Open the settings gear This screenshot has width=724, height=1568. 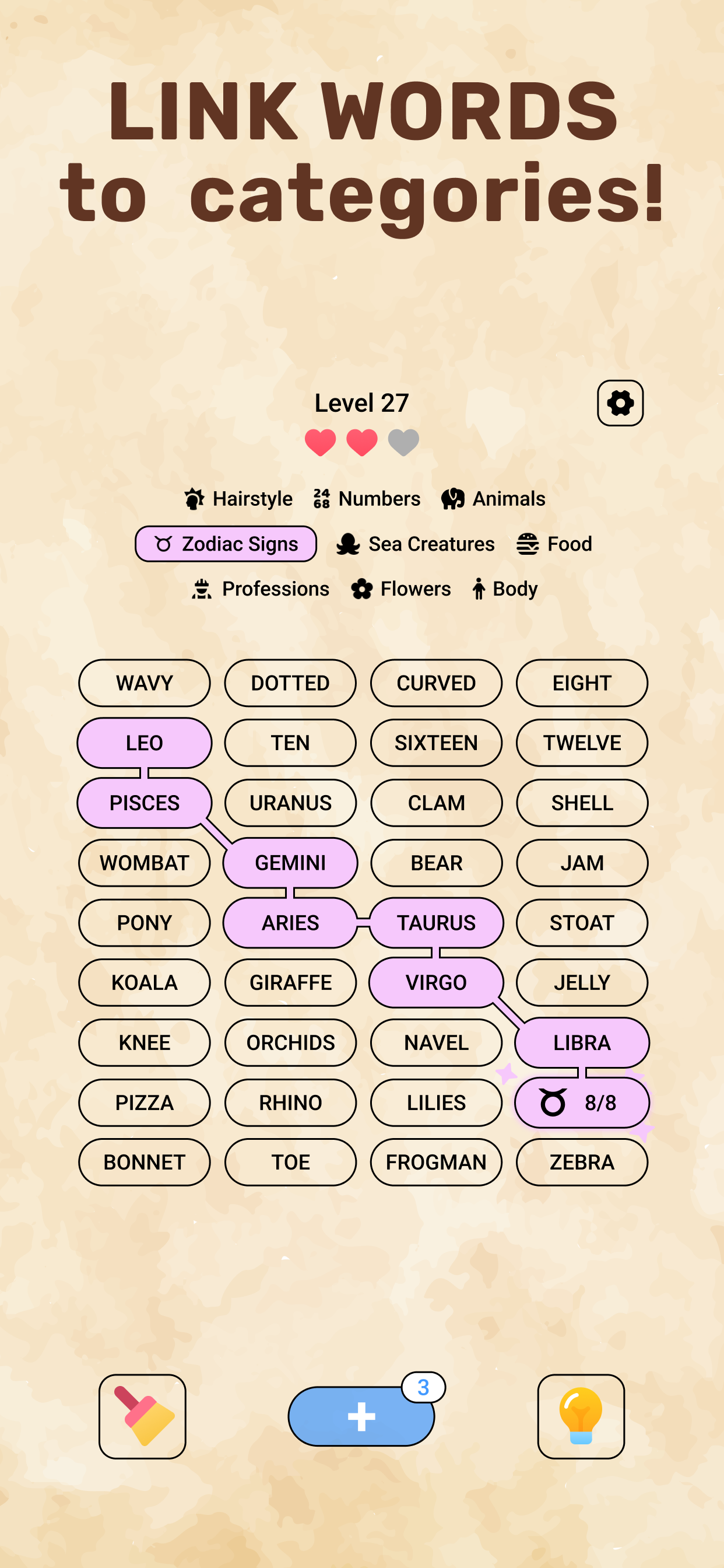point(620,403)
